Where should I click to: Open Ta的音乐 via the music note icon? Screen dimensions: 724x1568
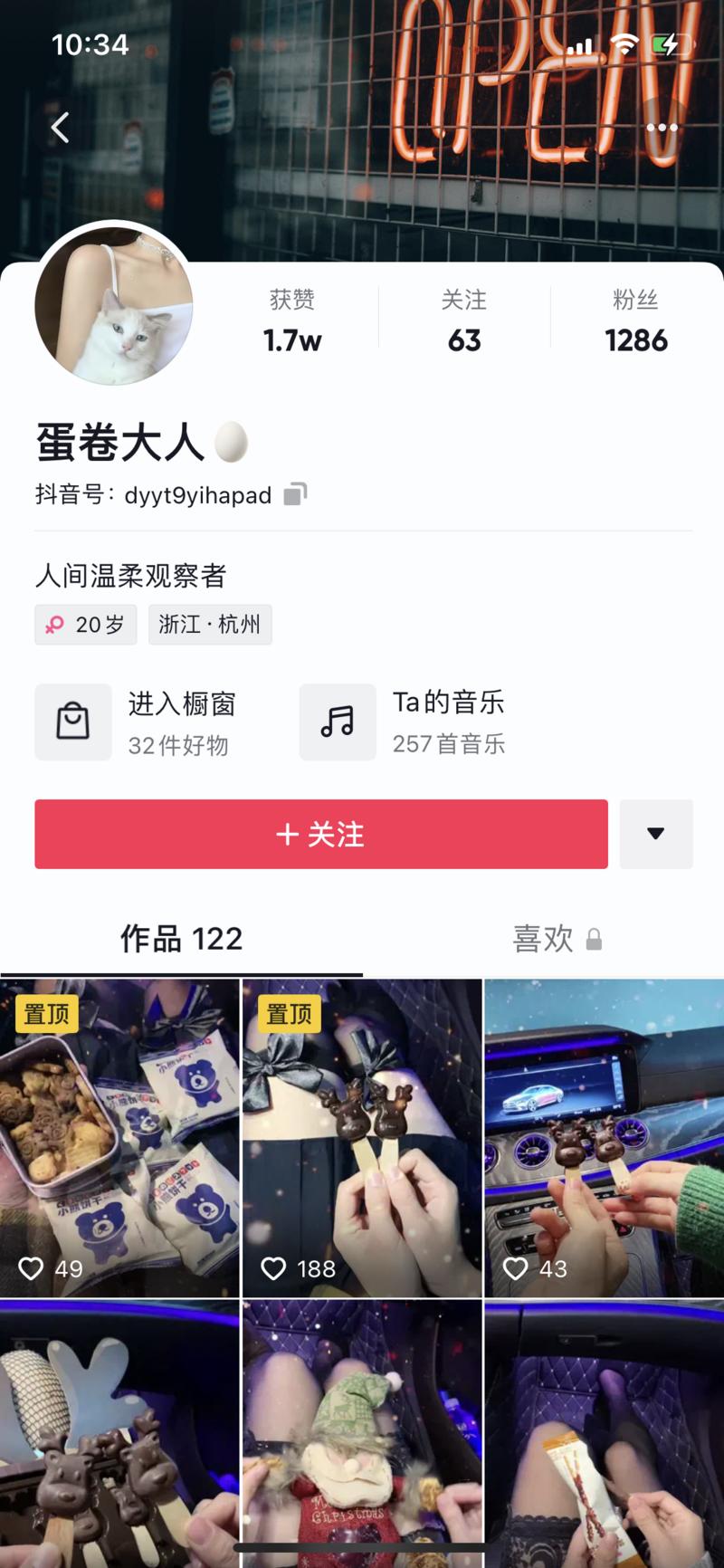[337, 722]
